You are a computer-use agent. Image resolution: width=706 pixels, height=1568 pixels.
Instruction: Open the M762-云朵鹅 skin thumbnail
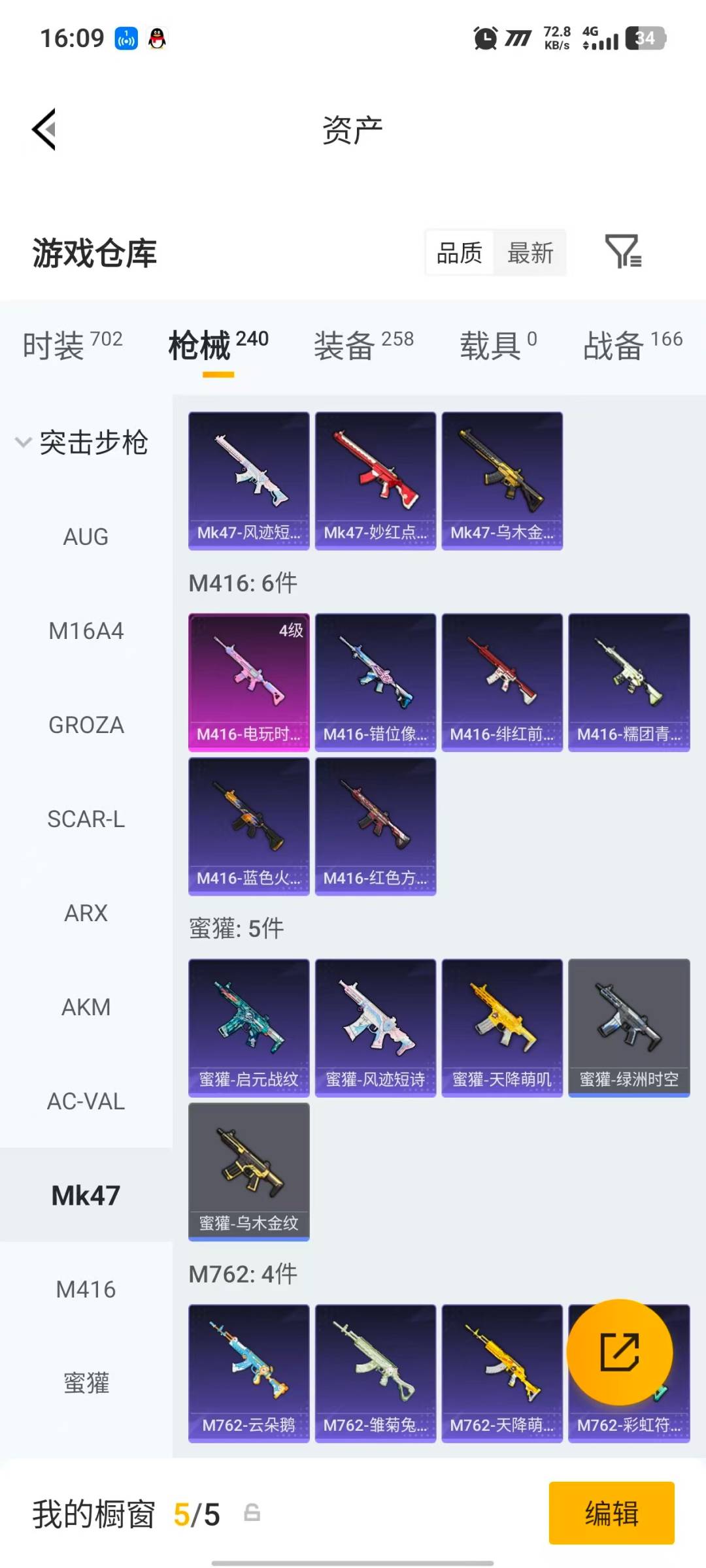249,1372
